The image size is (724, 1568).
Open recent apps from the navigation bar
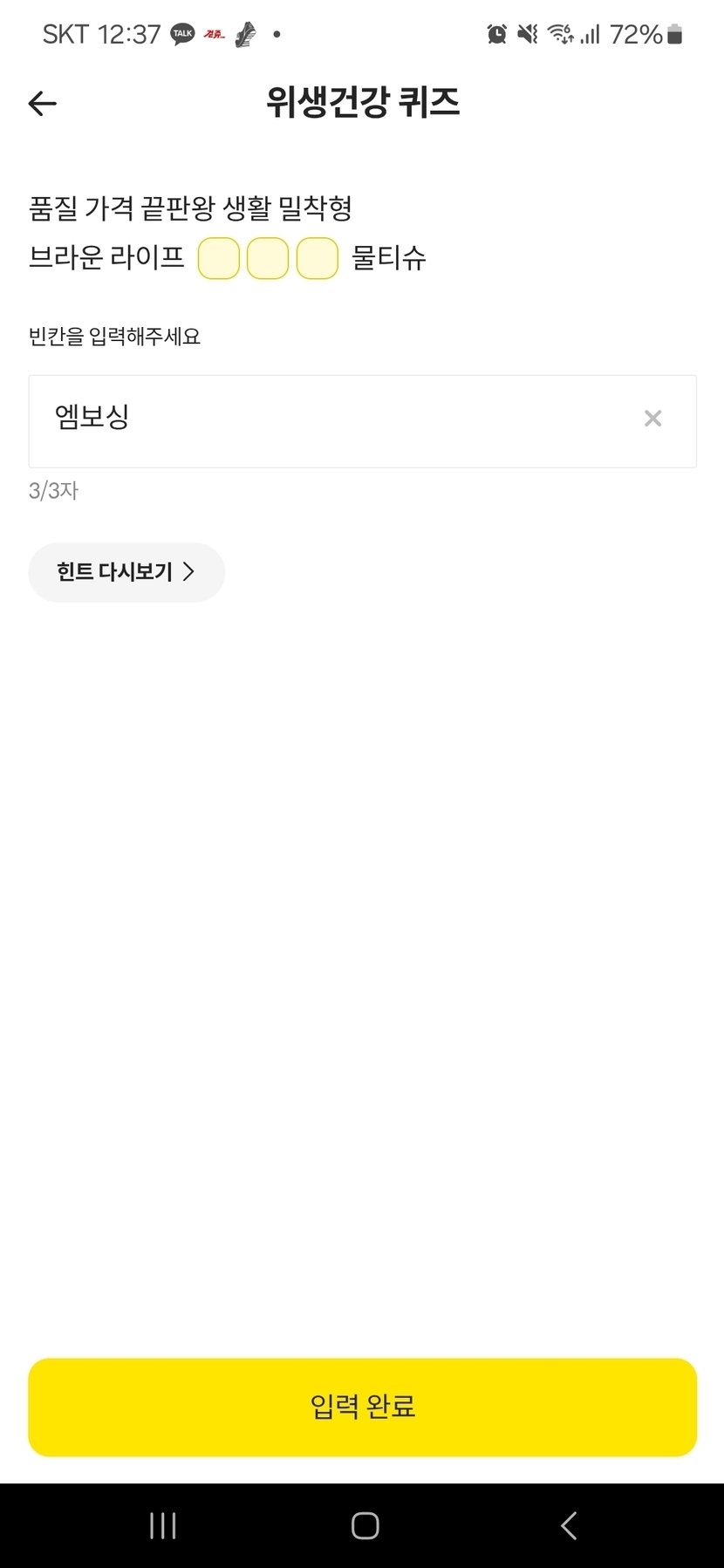pos(163,1525)
